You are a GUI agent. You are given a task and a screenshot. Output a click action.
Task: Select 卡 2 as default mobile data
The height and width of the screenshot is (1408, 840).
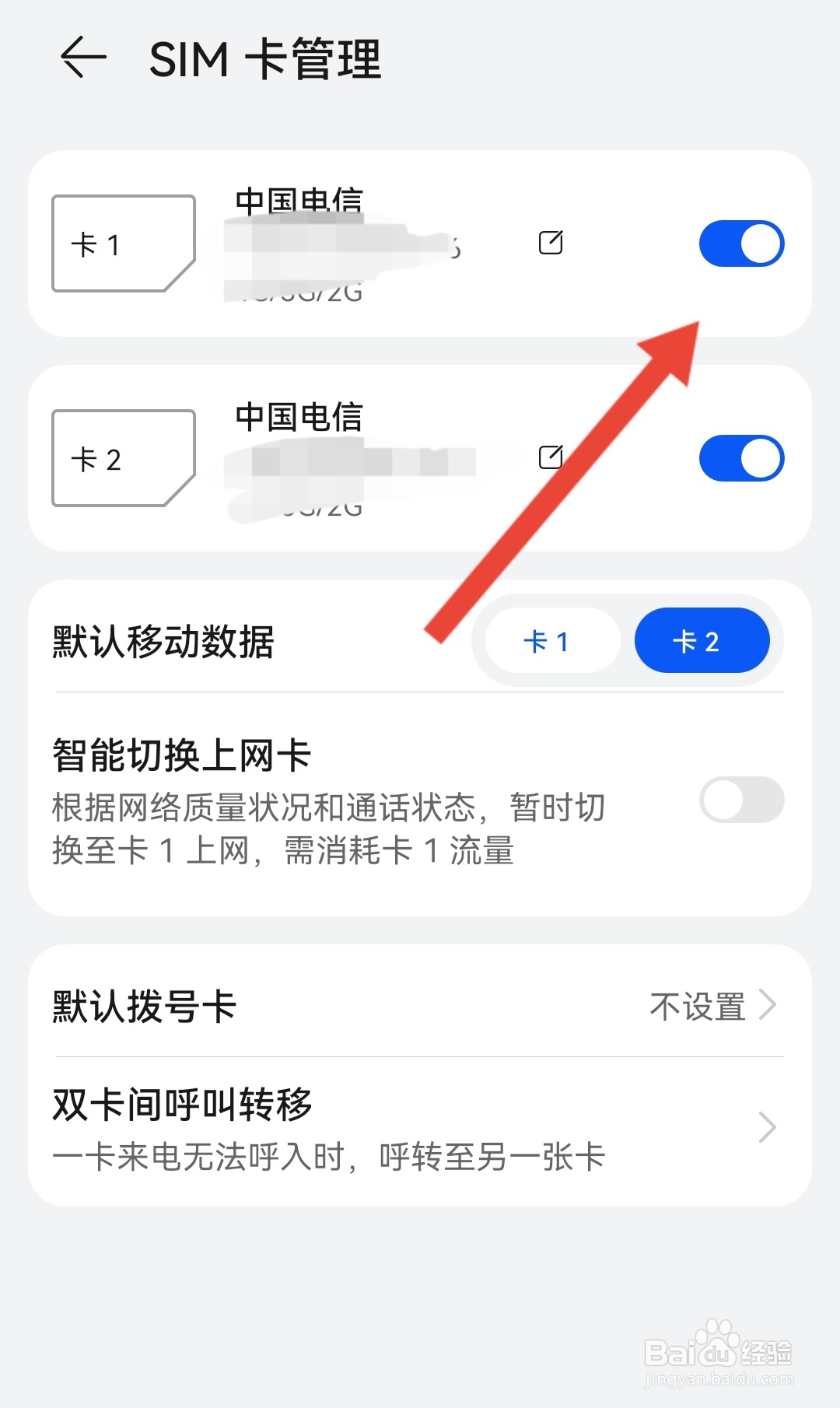tap(702, 640)
